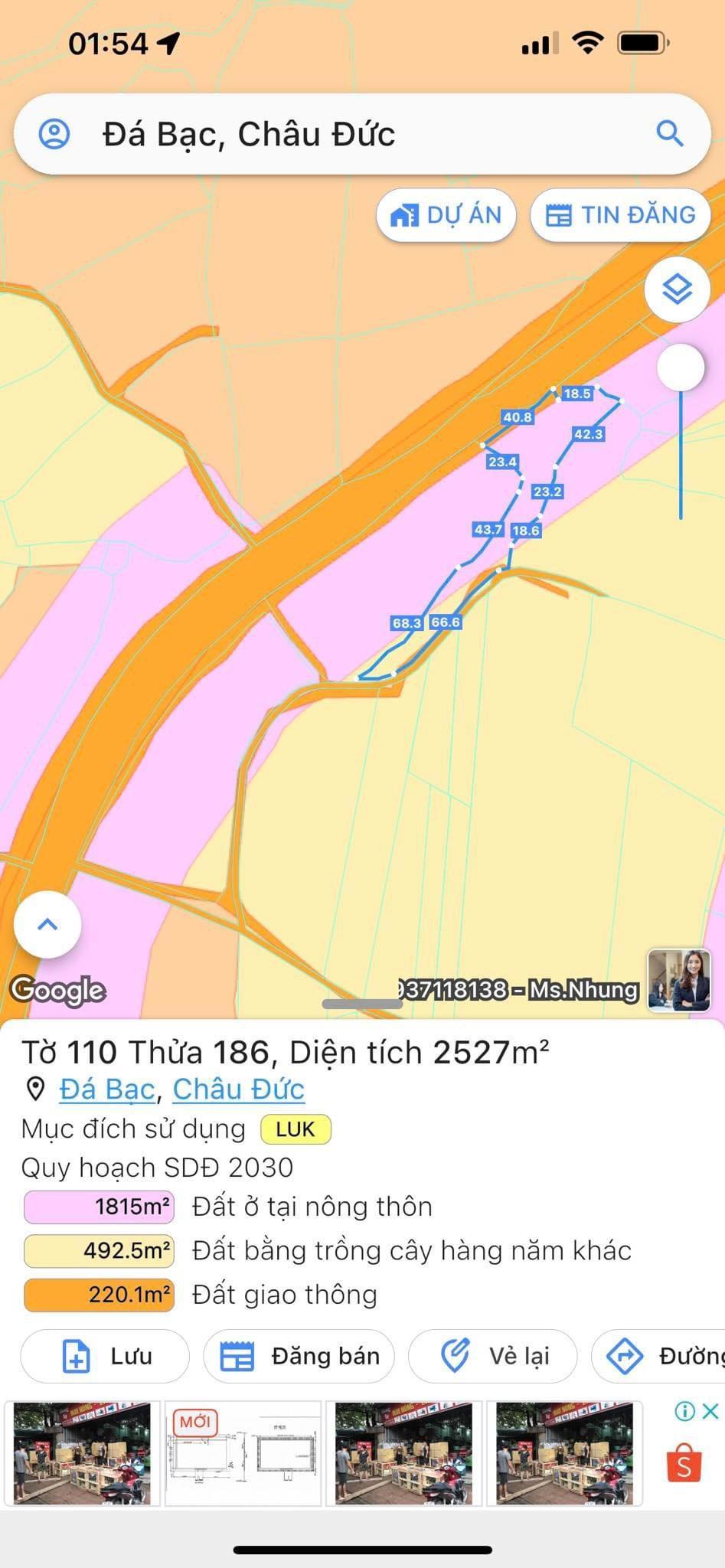Select the Vẽ lại redraw icon
The width and height of the screenshot is (725, 1568).
coord(456,1355)
